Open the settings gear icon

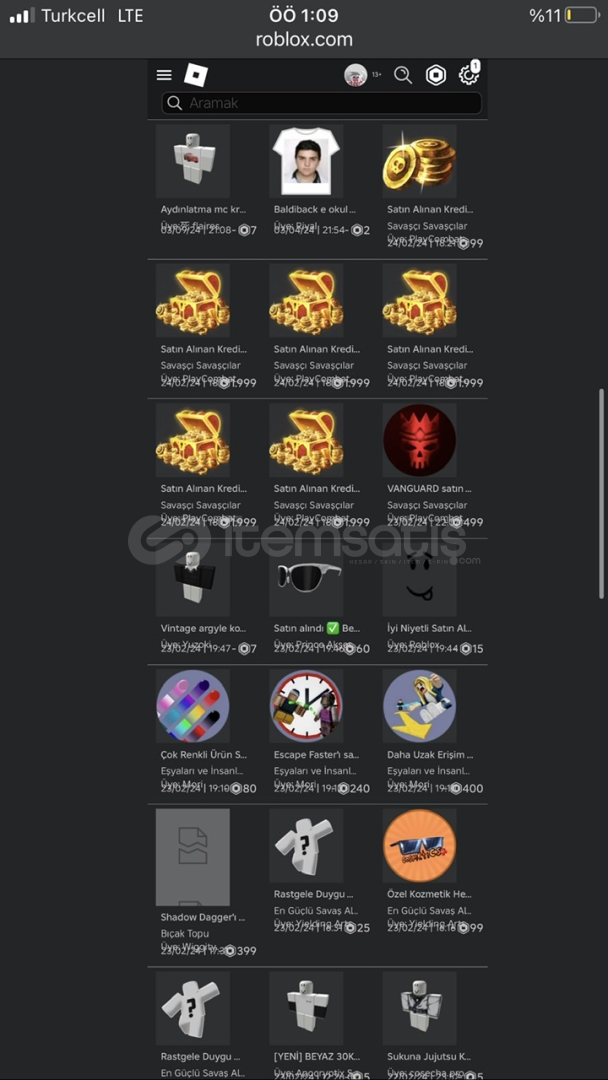(x=468, y=75)
